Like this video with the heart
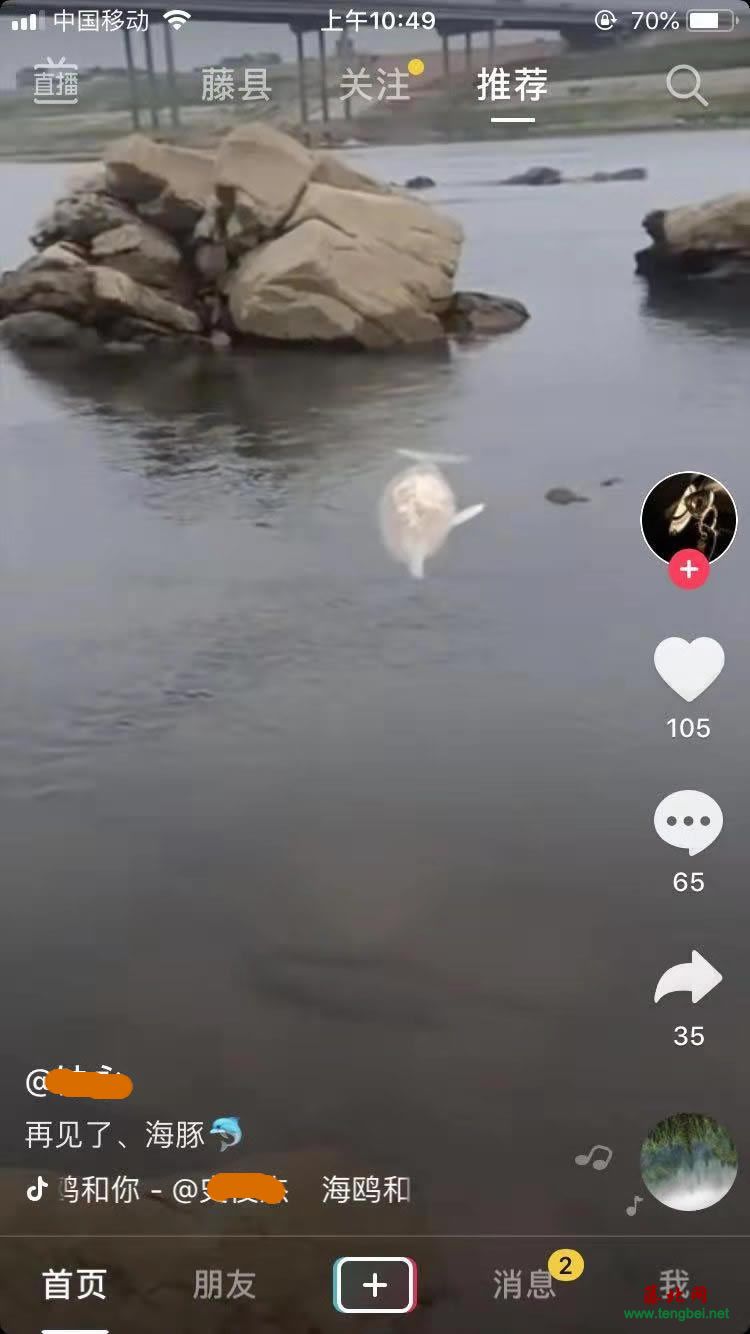750x1334 pixels. click(688, 670)
